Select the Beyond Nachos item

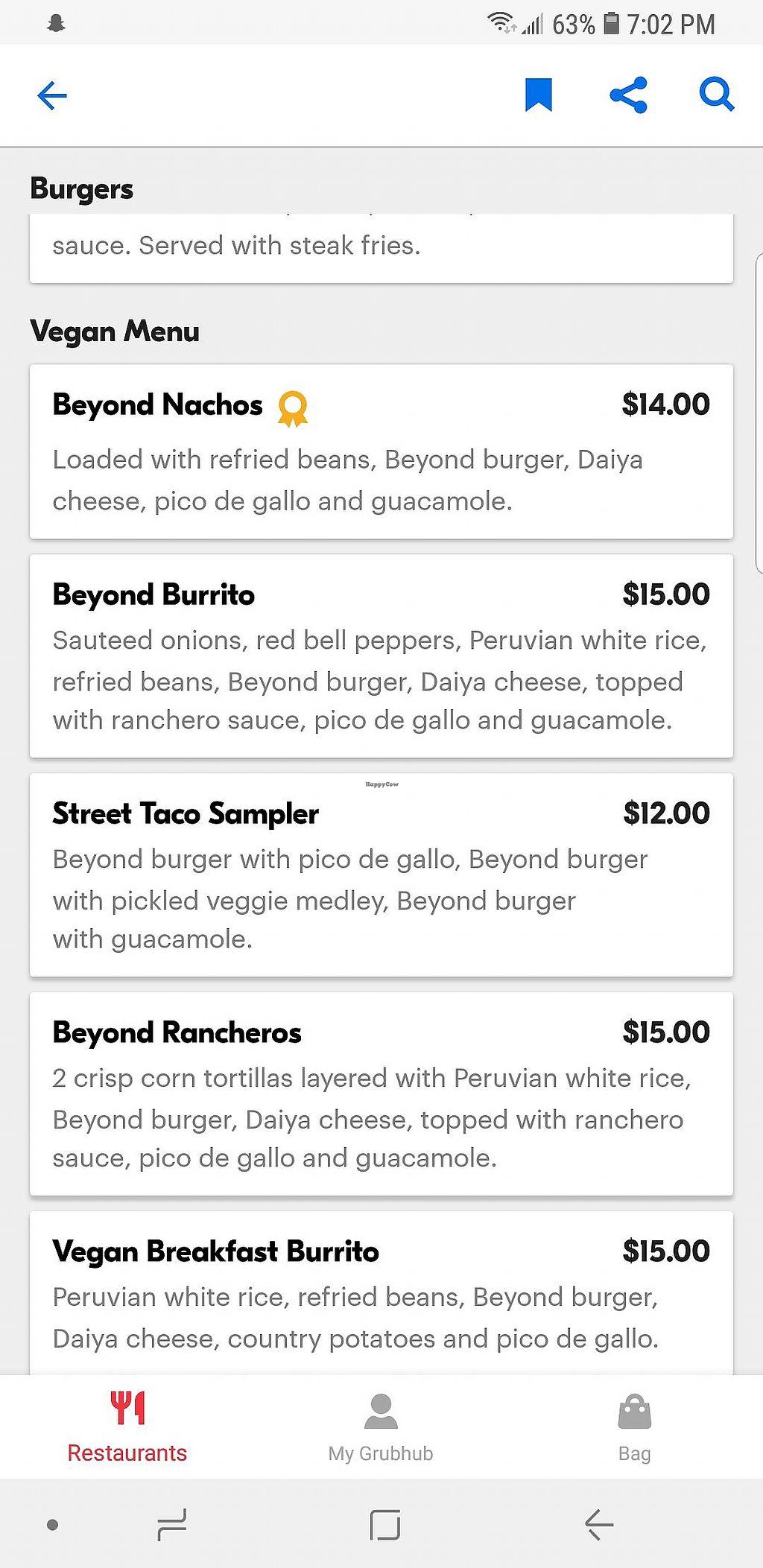coord(381,451)
